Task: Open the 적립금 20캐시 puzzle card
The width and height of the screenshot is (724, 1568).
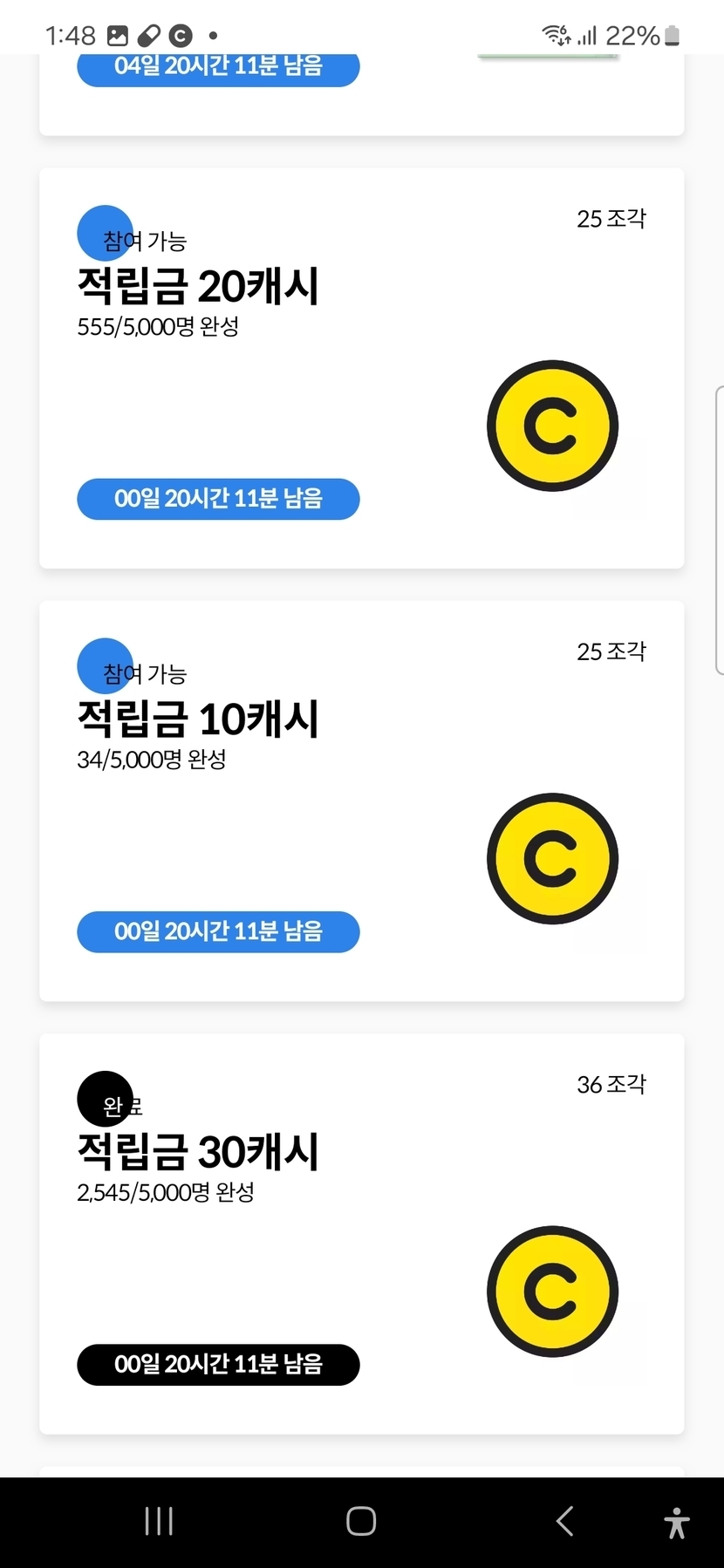Action: (361, 368)
